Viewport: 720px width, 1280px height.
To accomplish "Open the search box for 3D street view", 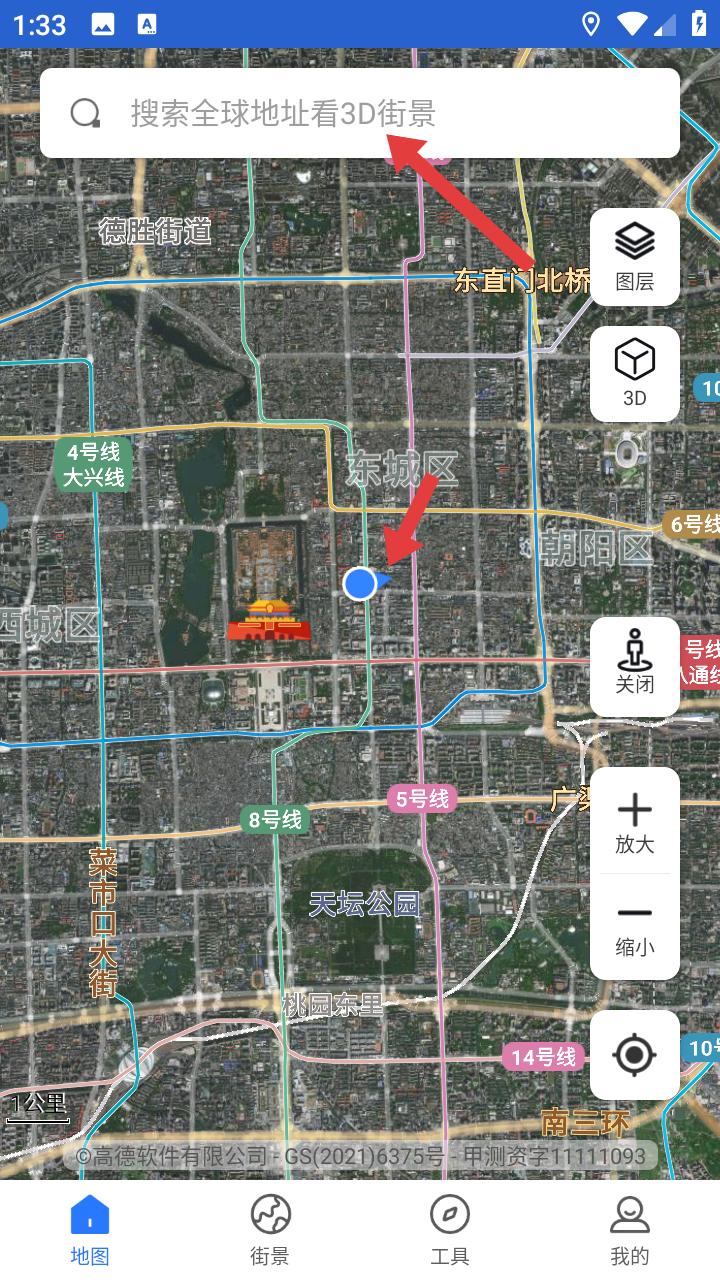I will tap(360, 113).
